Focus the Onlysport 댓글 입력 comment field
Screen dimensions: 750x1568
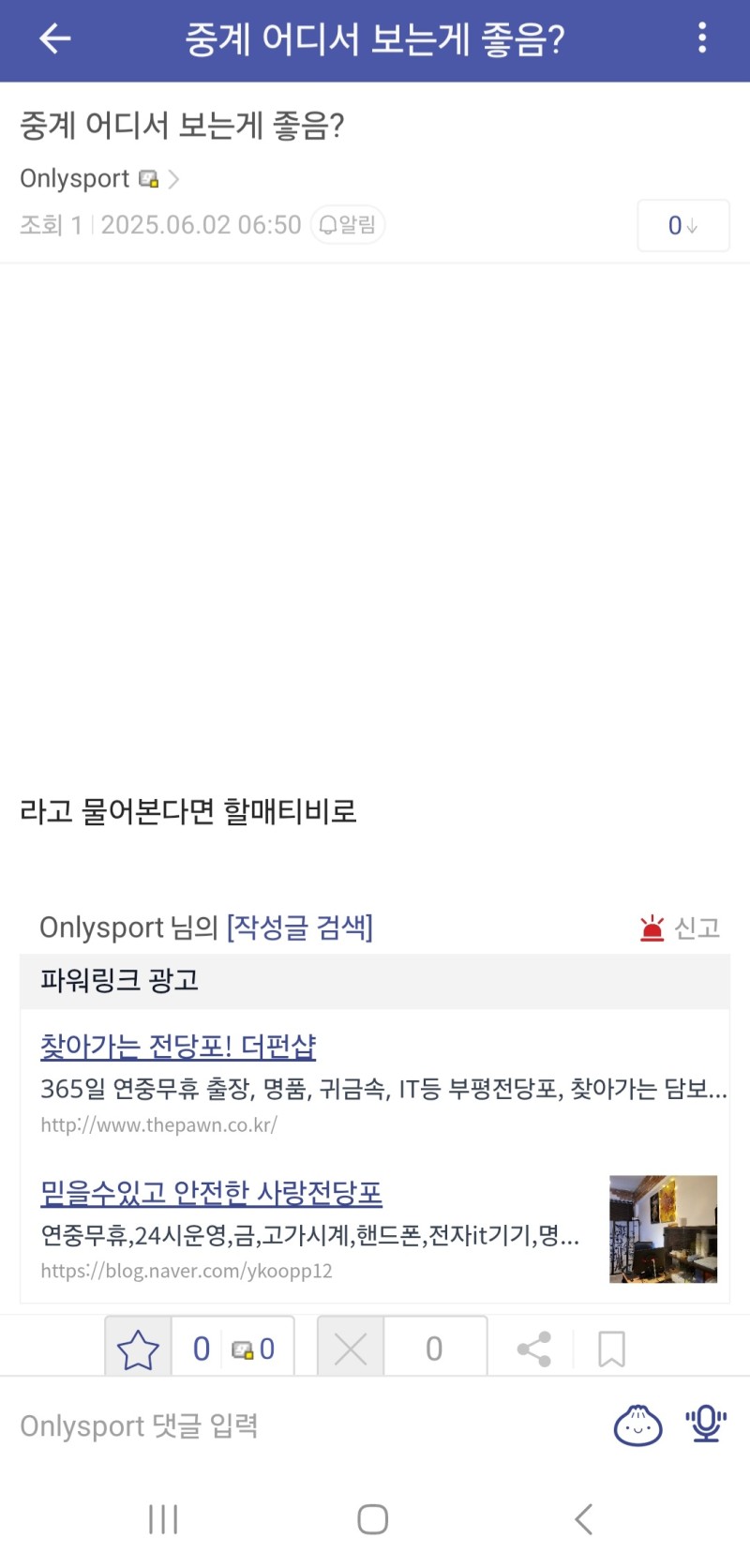[281, 1425]
